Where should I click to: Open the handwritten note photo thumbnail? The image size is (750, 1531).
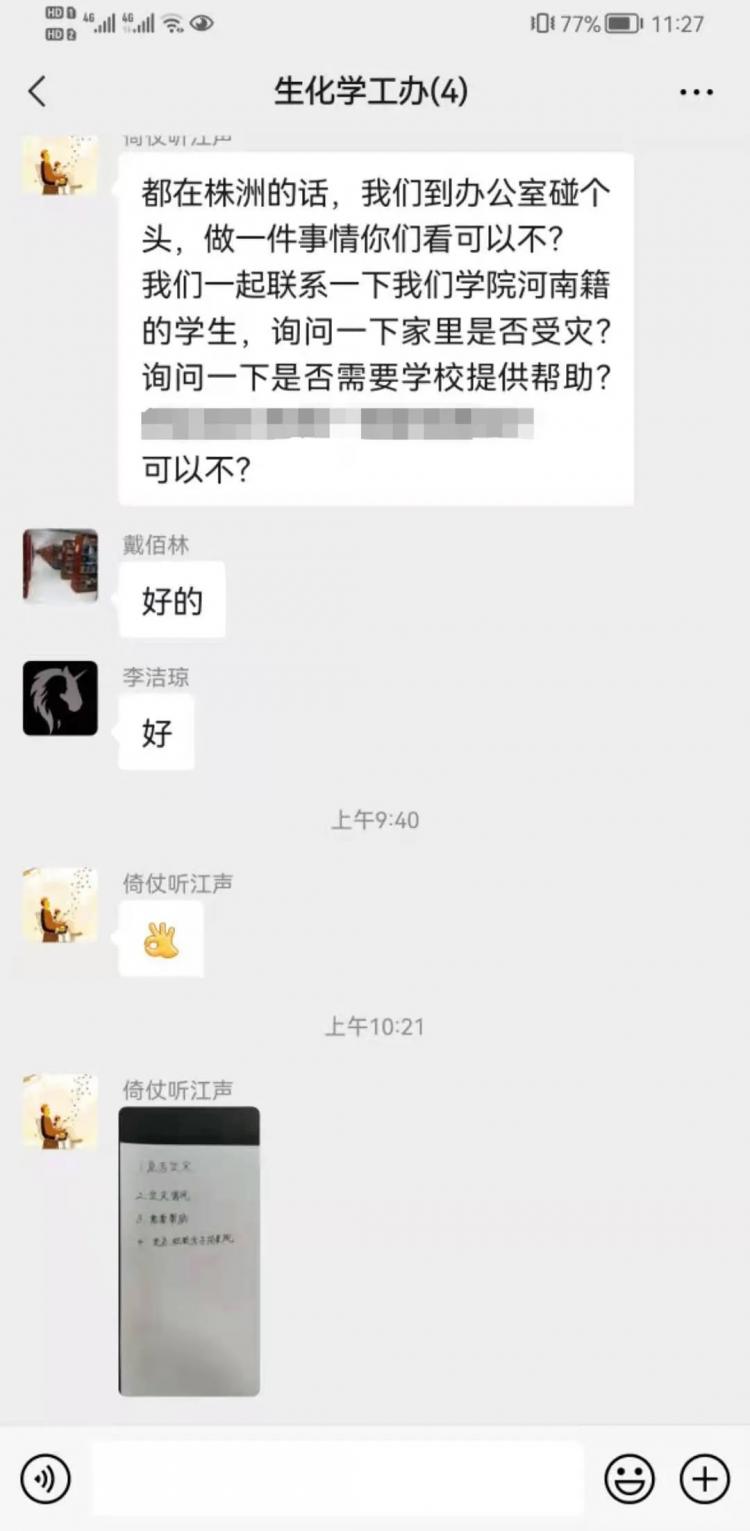click(188, 1250)
